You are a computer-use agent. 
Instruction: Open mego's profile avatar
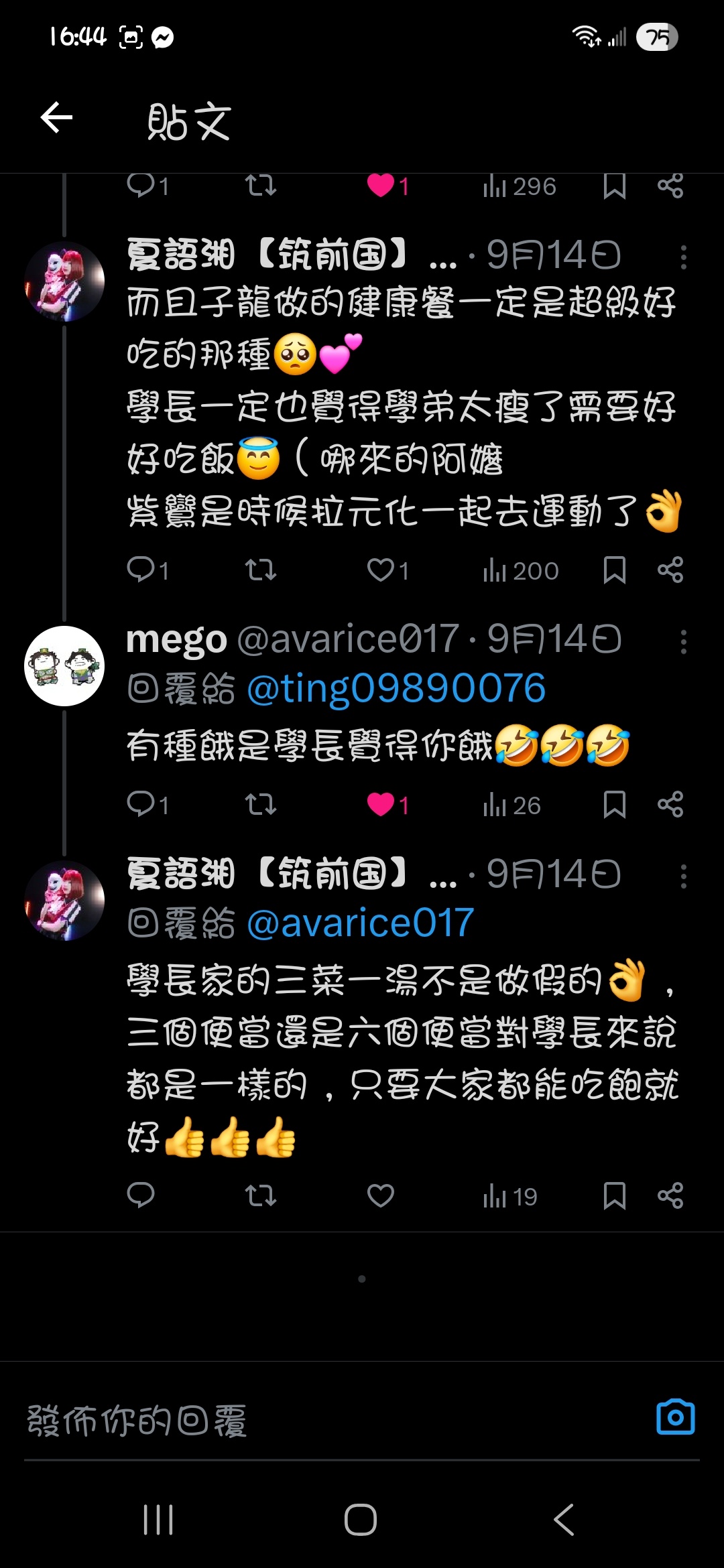64,665
